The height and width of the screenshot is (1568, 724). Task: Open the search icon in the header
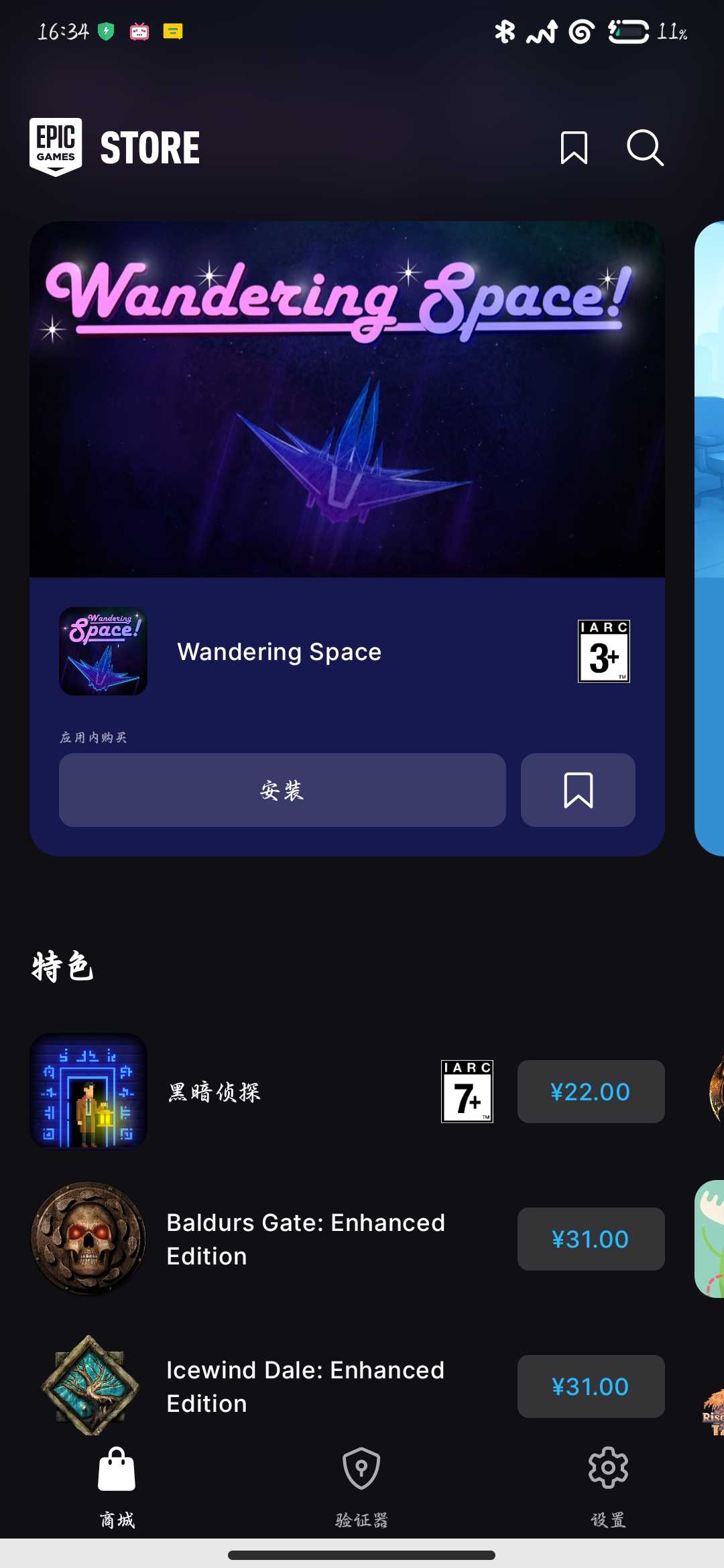click(645, 147)
